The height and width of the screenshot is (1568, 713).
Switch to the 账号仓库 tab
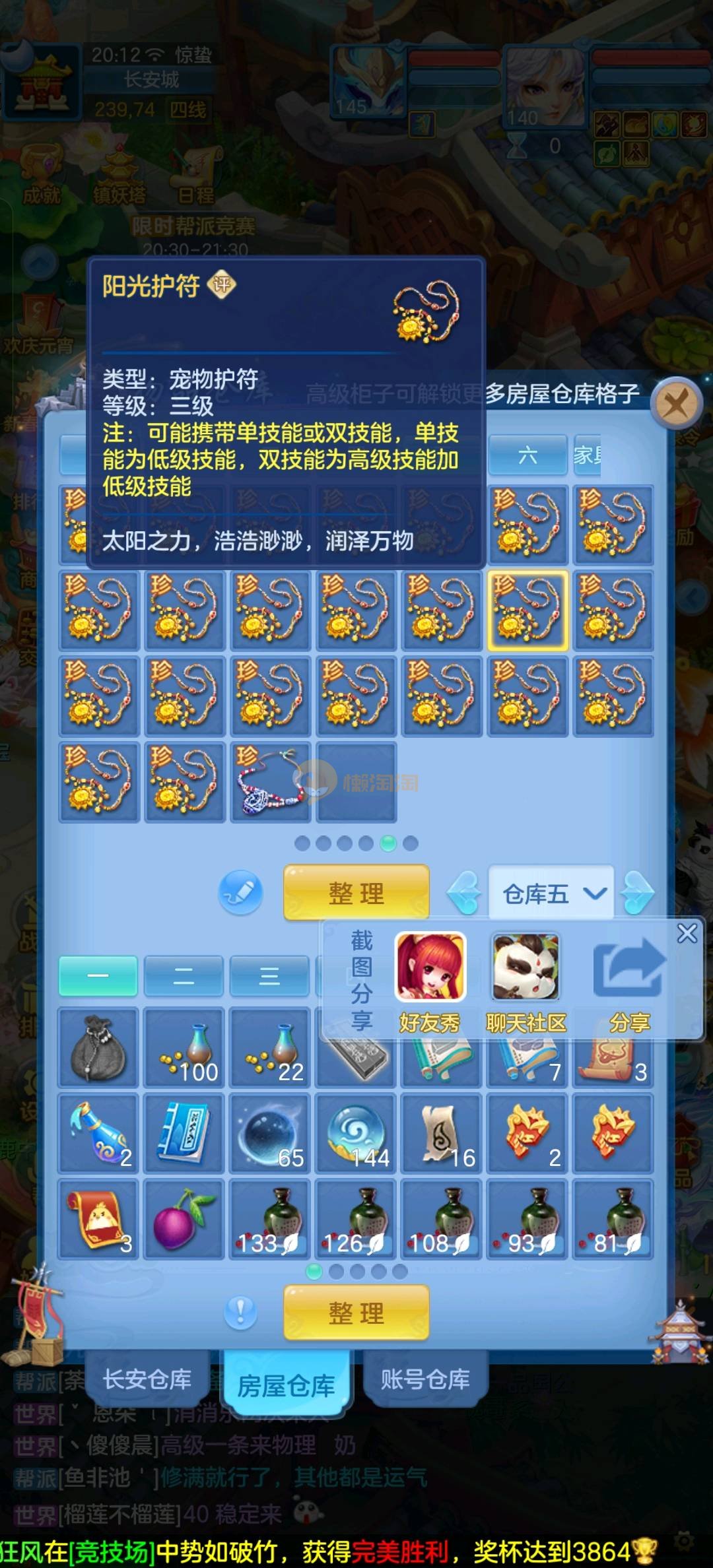(x=425, y=1379)
